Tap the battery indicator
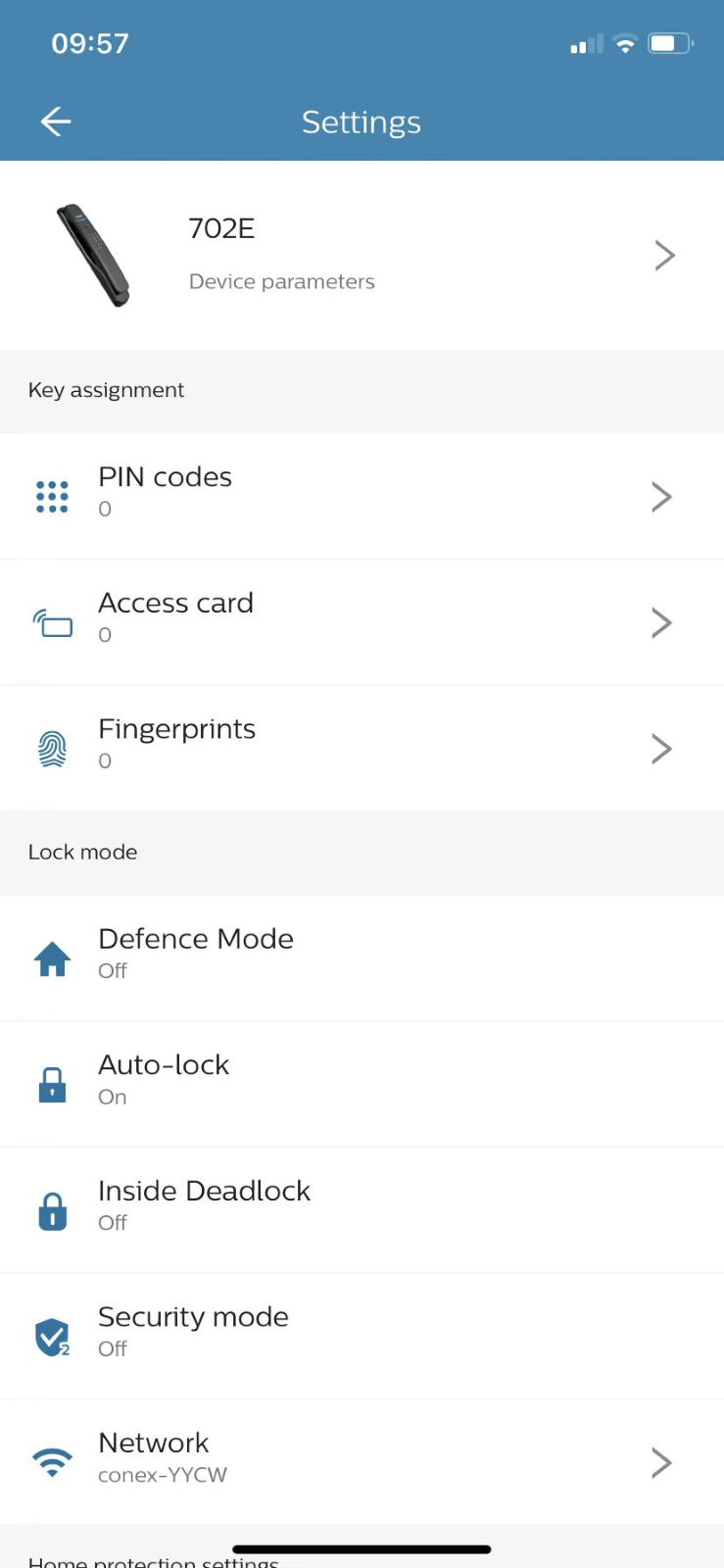The width and height of the screenshot is (724, 1568). click(x=670, y=42)
